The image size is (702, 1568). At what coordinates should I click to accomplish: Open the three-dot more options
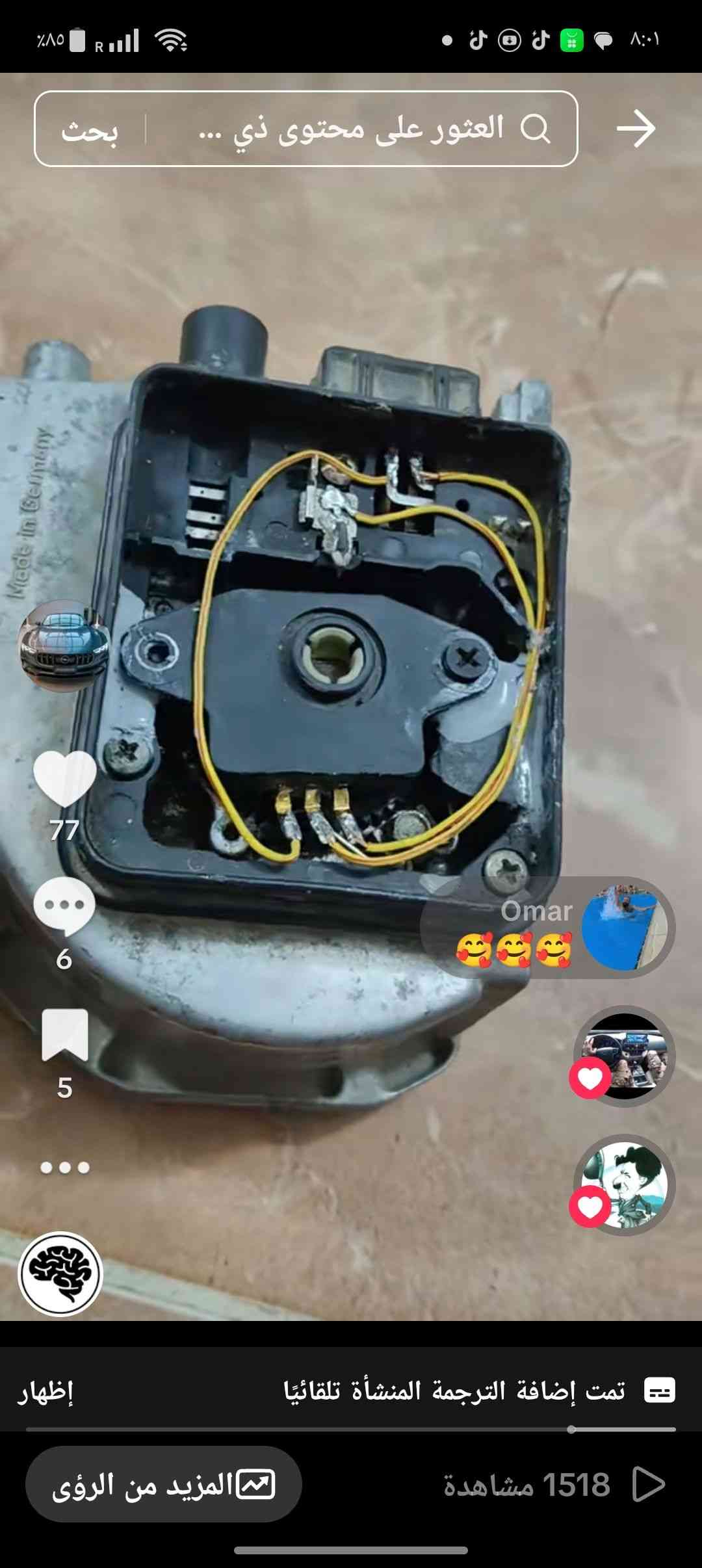point(64,1168)
